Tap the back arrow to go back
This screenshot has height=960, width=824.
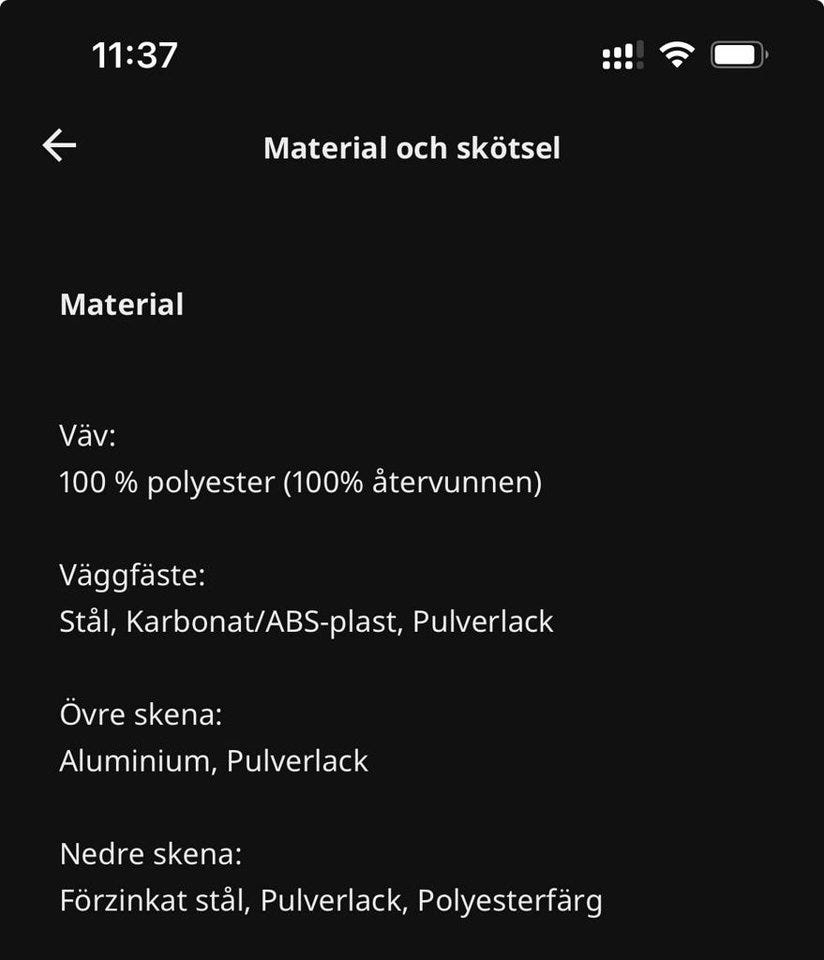[60, 145]
